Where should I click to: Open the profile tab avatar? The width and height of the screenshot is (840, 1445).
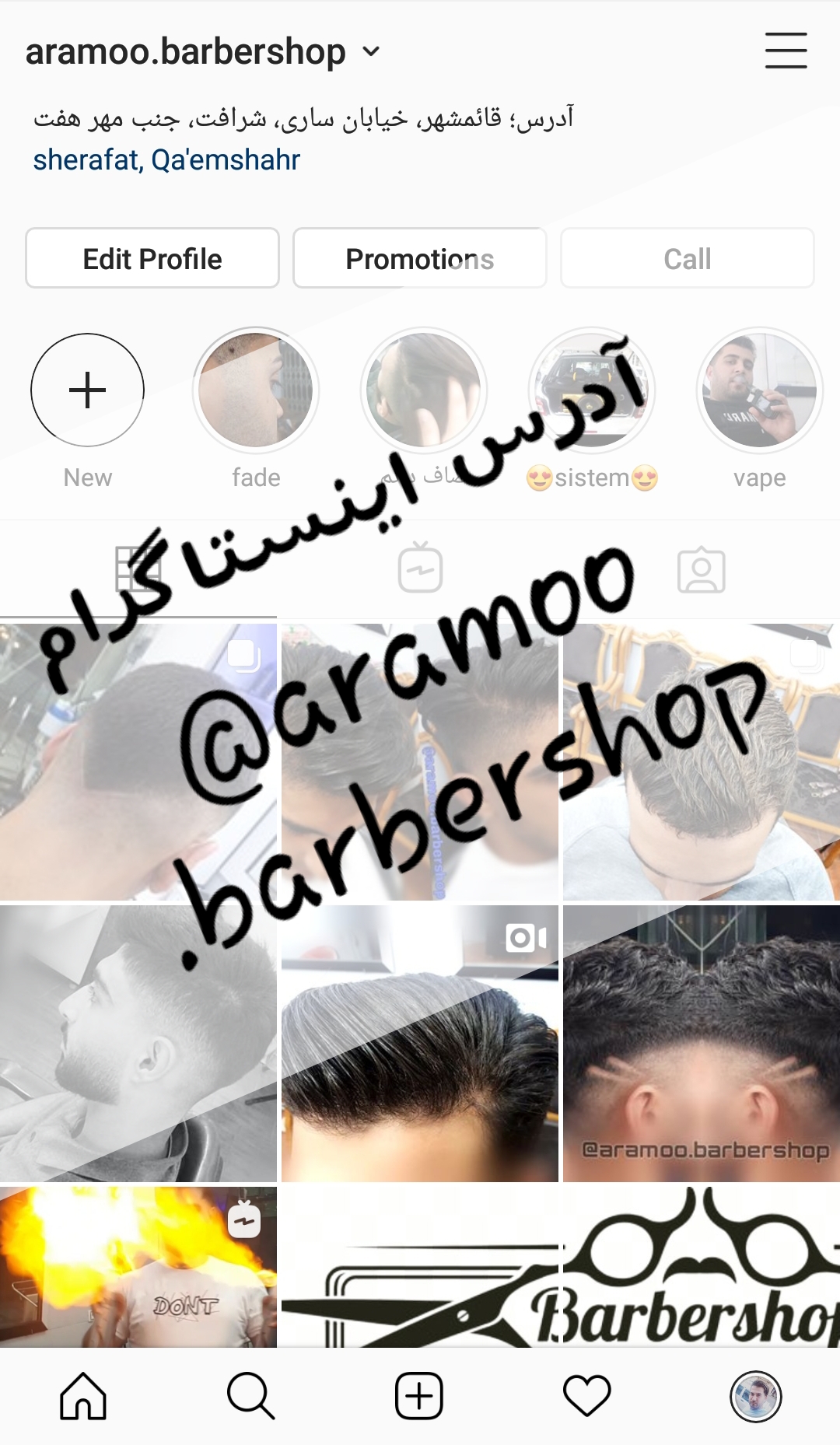[x=755, y=1396]
